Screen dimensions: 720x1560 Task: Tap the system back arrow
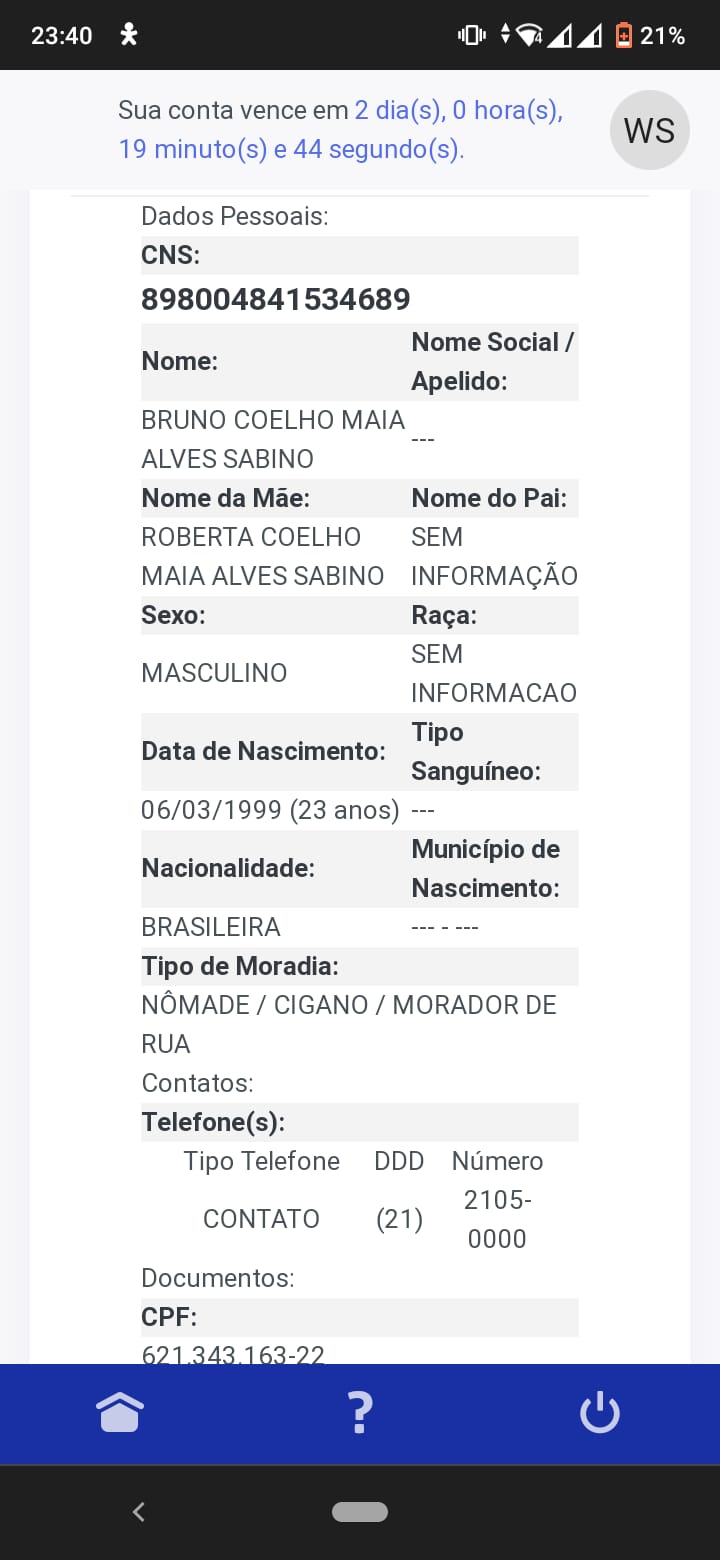coord(139,1511)
